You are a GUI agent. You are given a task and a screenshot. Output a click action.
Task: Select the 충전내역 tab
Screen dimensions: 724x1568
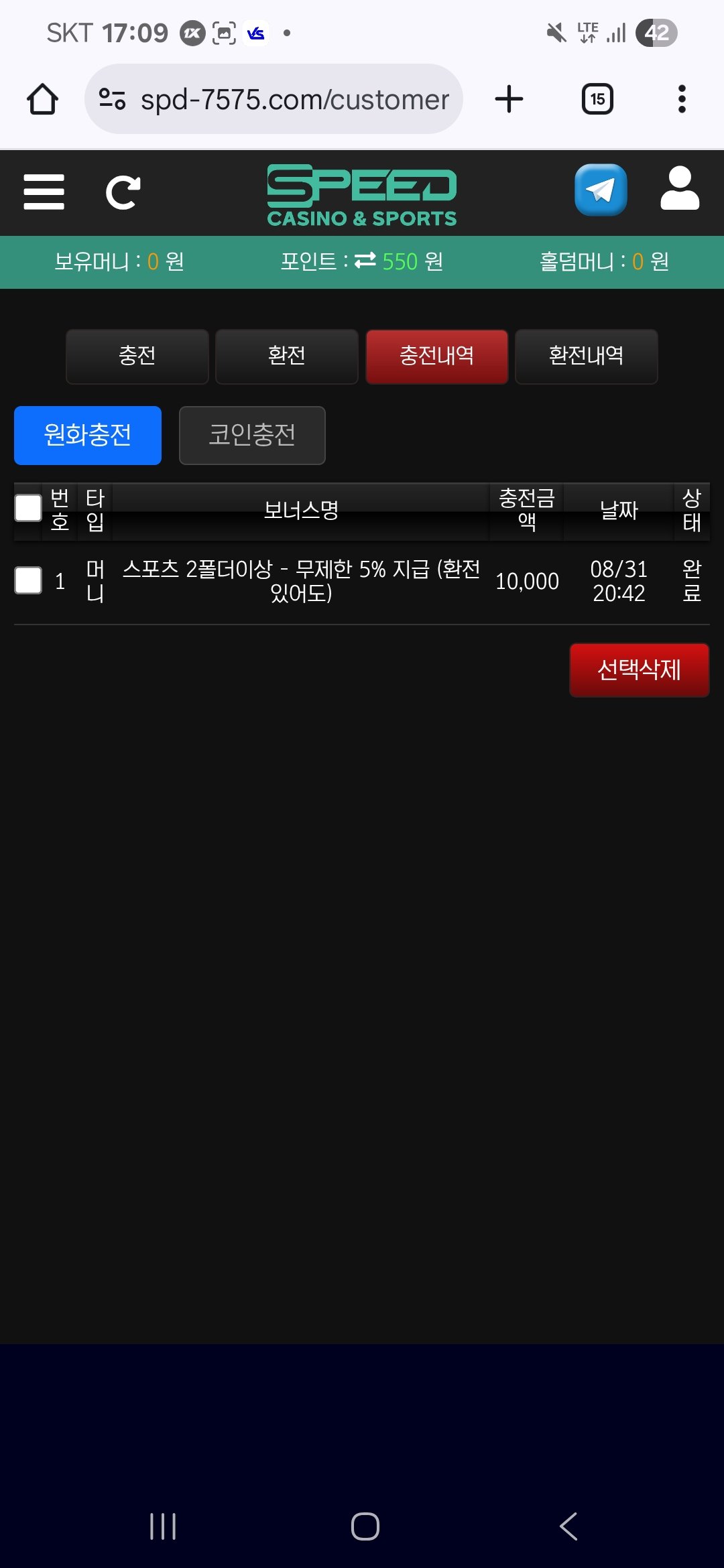pos(436,356)
